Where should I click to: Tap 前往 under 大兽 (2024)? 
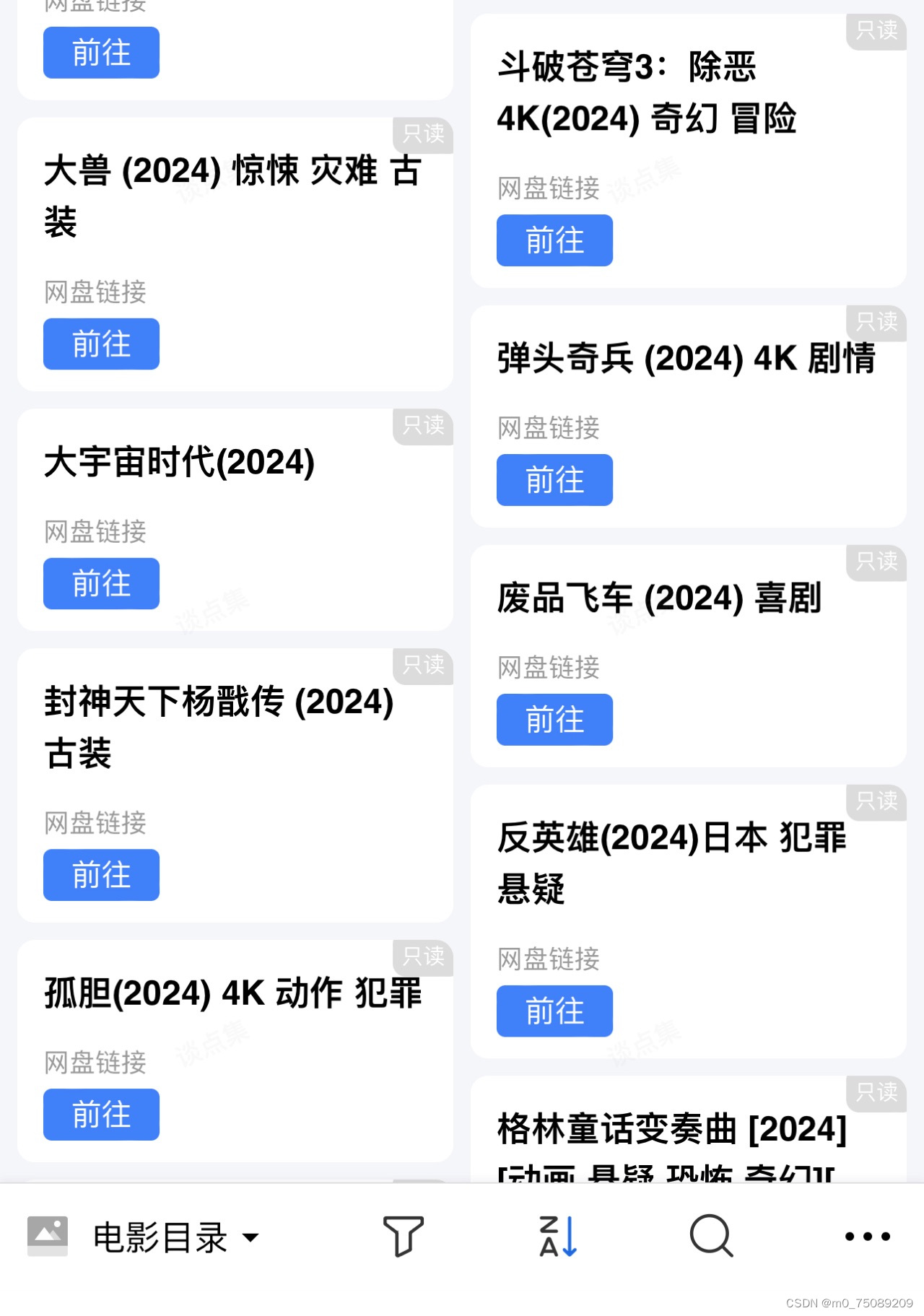[101, 344]
